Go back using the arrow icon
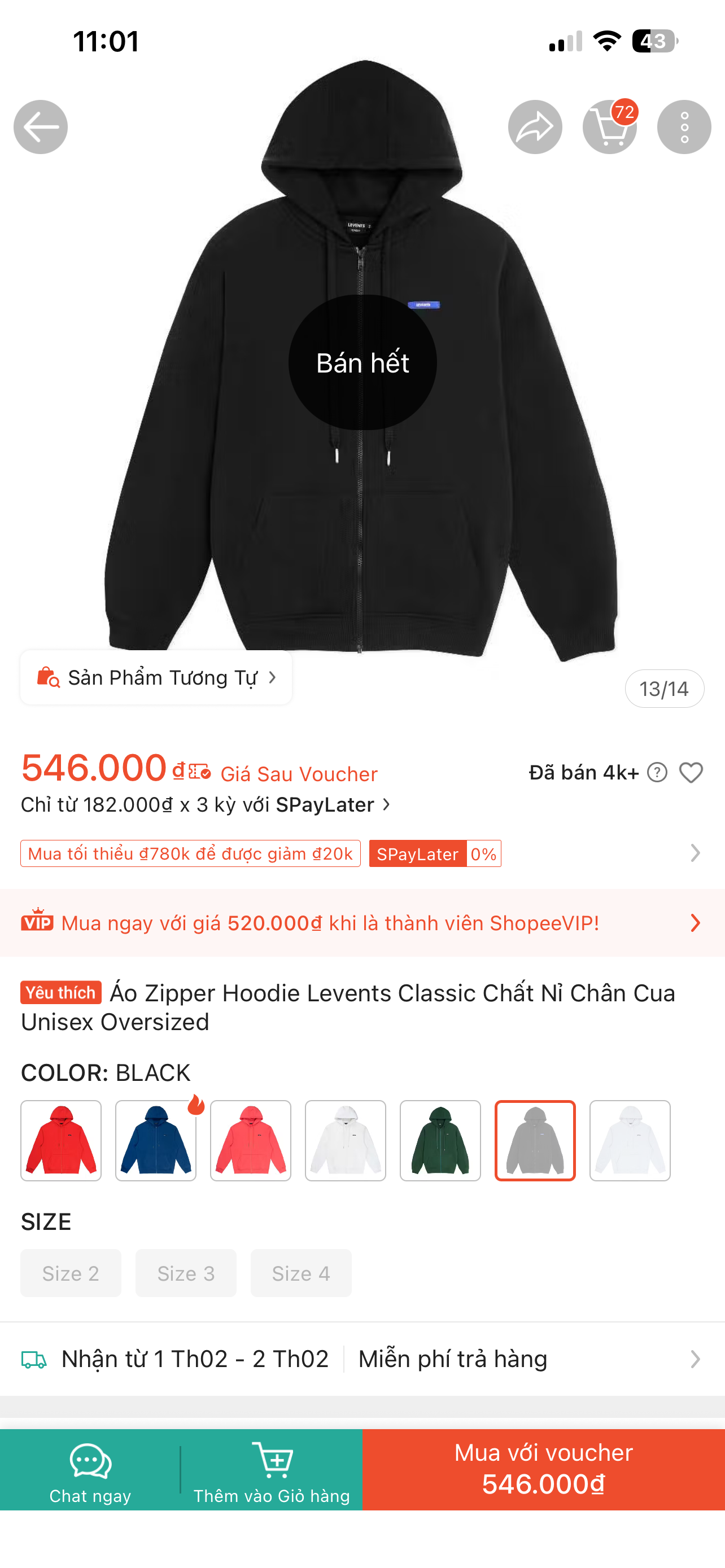The height and width of the screenshot is (1568, 725). point(40,126)
